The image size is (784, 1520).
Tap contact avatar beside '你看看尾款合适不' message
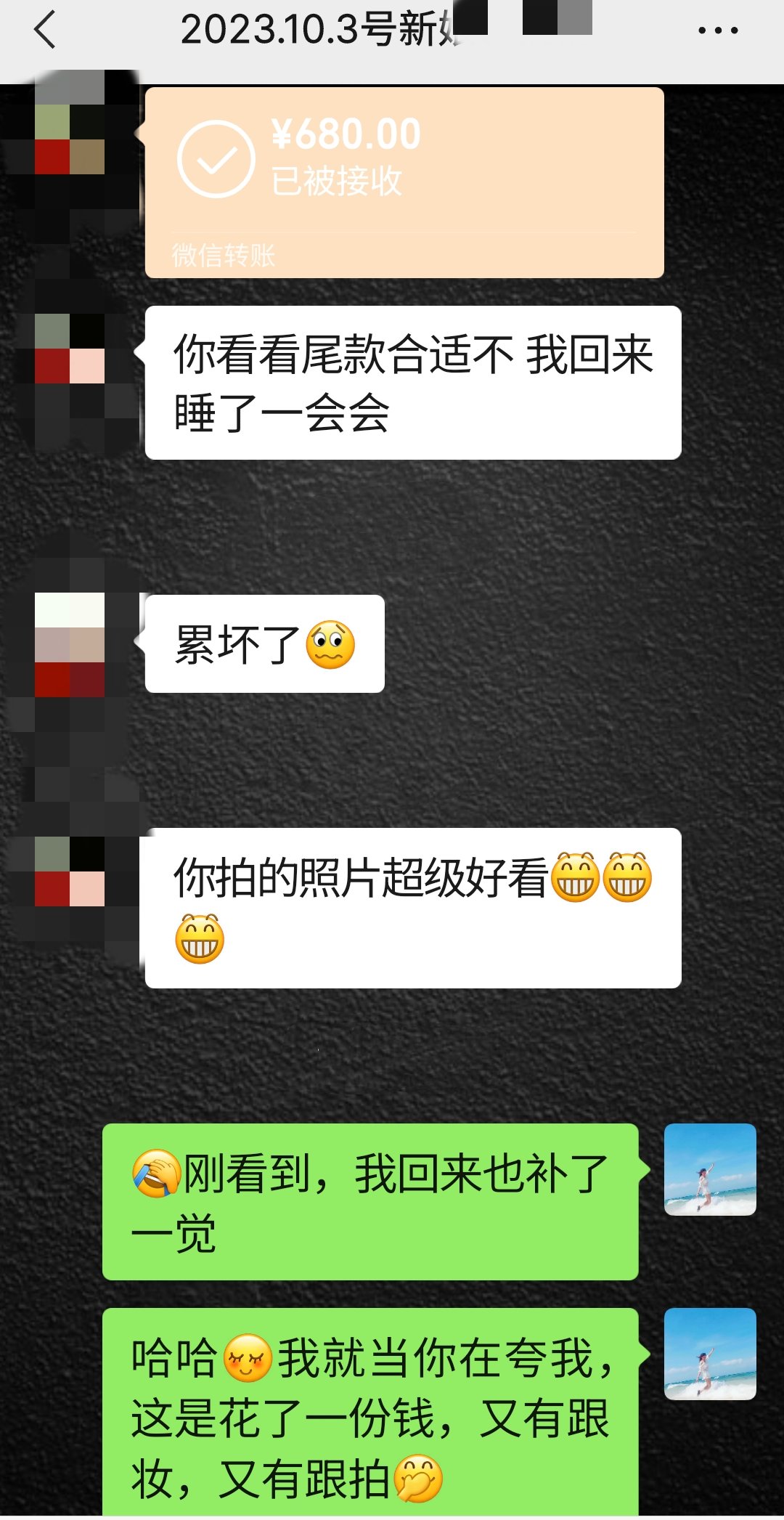pos(70,349)
